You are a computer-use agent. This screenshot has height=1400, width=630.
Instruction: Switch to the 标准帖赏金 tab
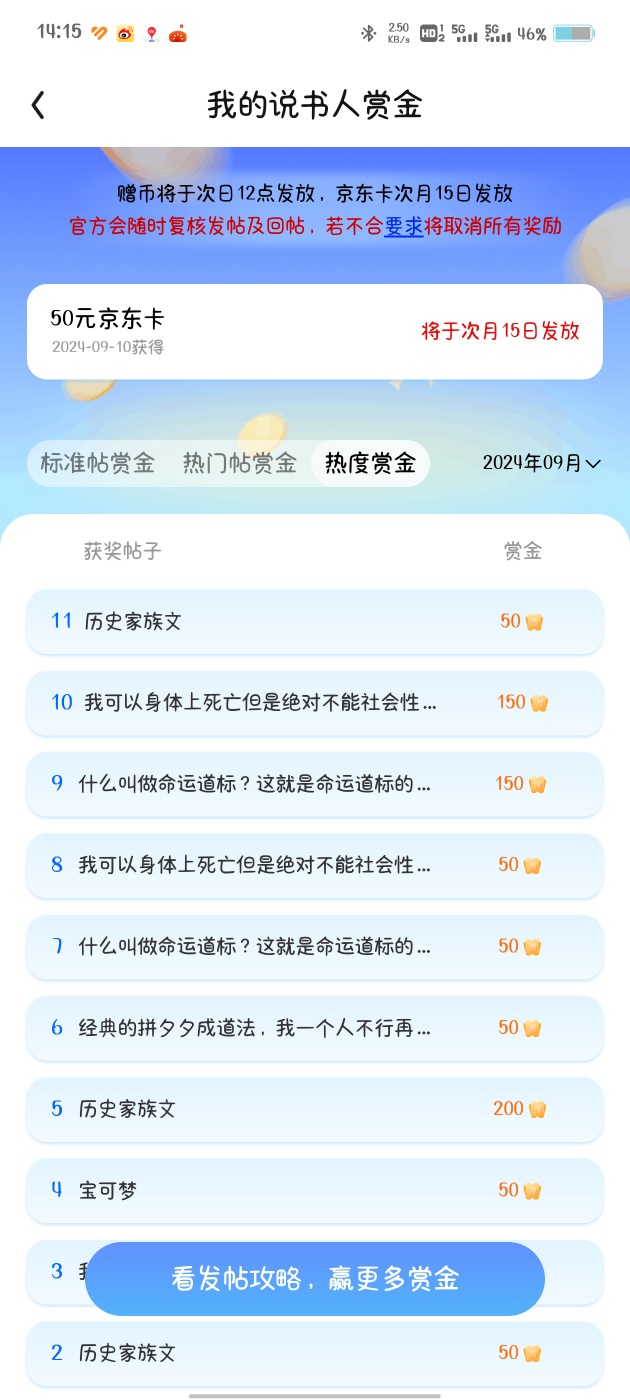click(97, 463)
